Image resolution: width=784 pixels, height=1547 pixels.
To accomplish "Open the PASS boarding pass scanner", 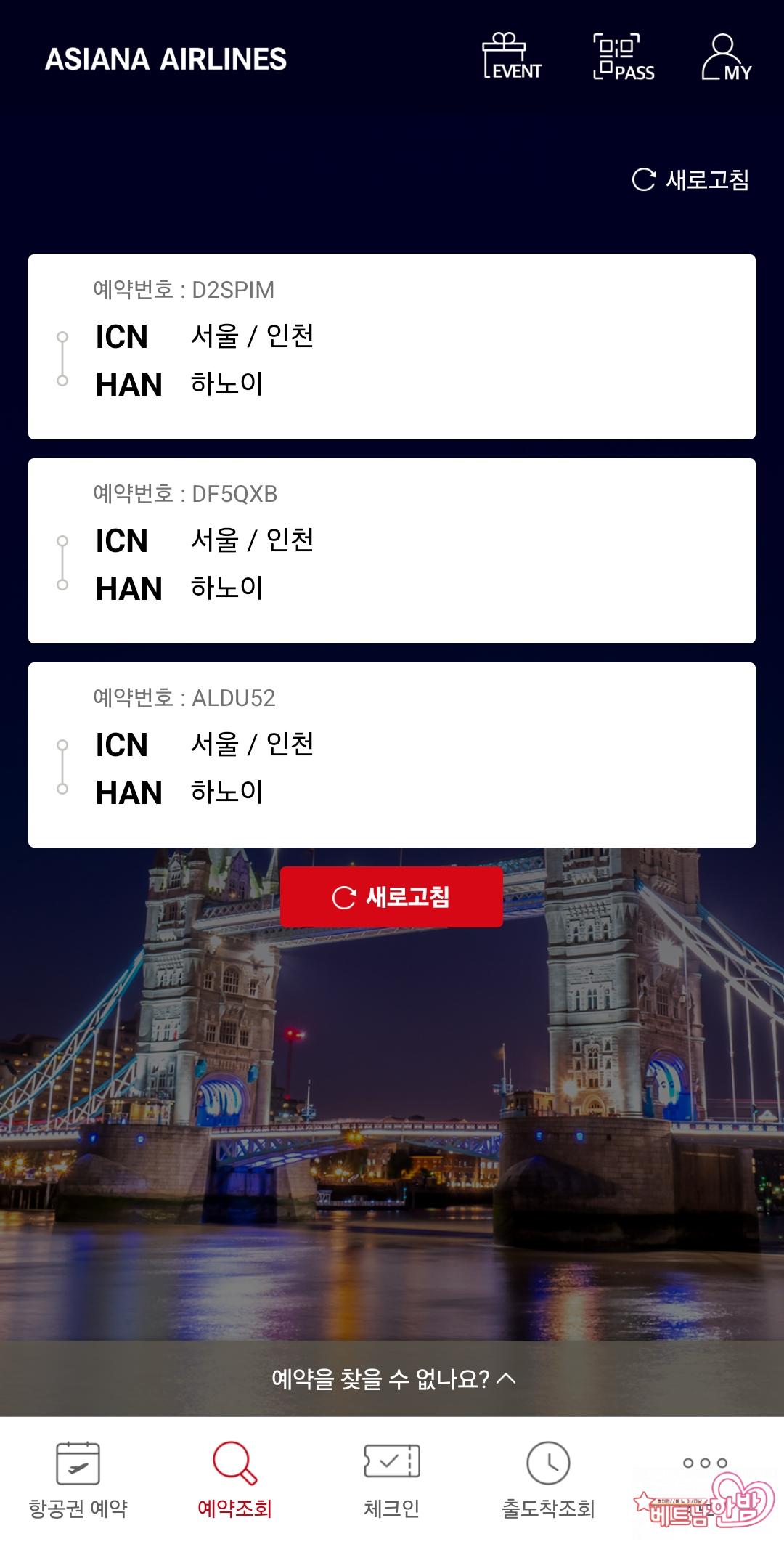I will [x=623, y=57].
